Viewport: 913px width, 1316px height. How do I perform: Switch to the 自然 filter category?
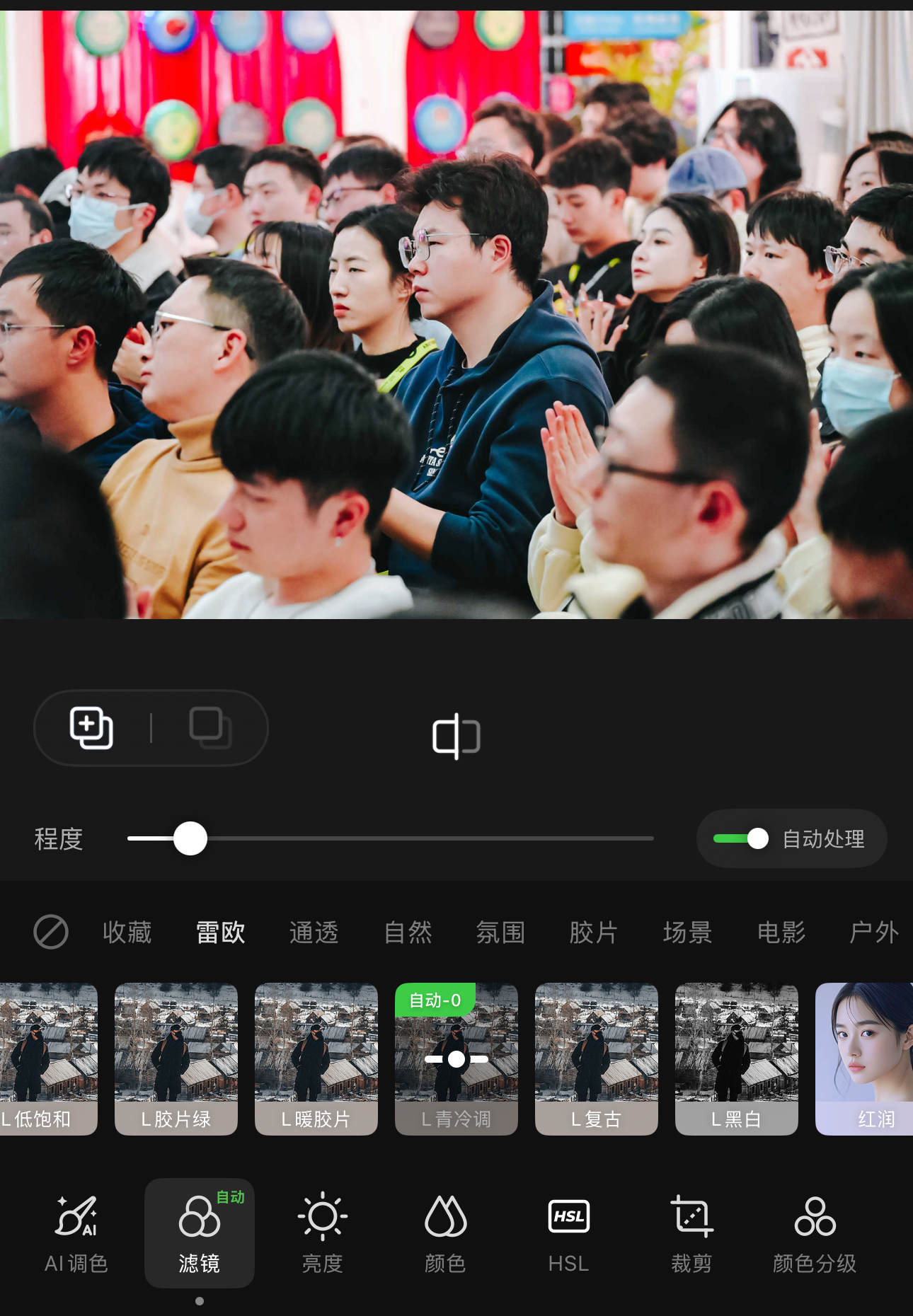click(x=408, y=932)
